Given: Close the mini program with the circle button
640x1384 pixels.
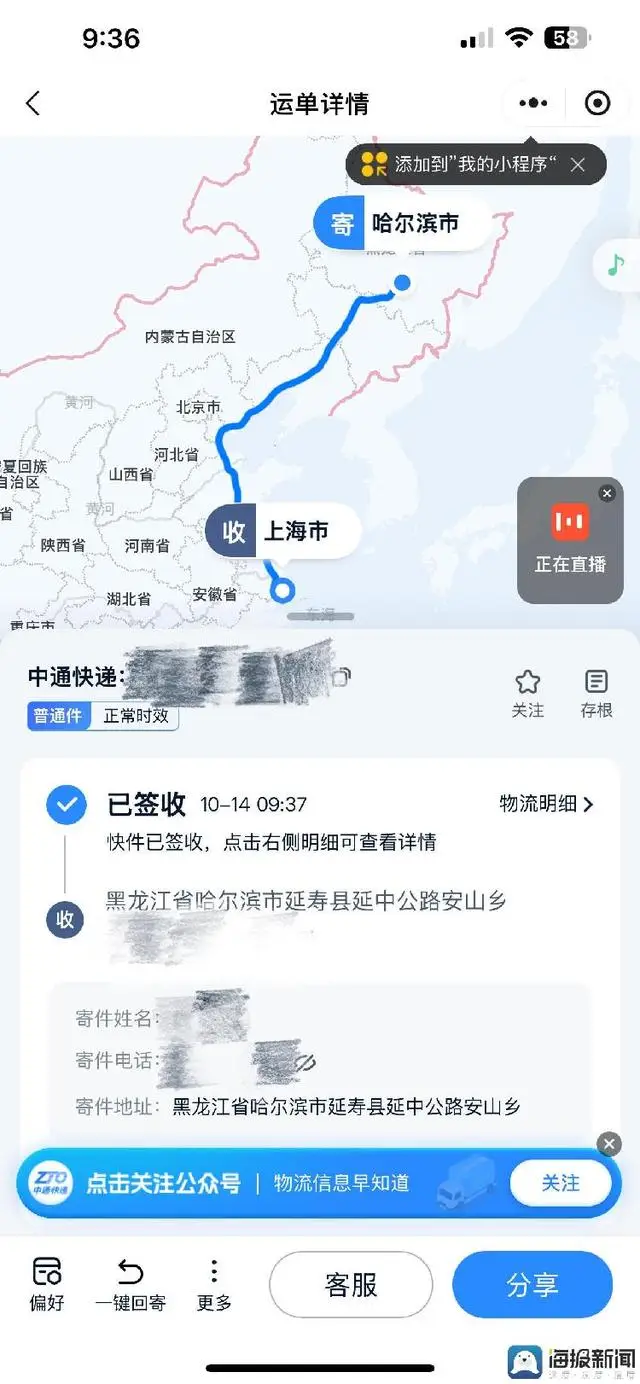Looking at the screenshot, I should (597, 103).
